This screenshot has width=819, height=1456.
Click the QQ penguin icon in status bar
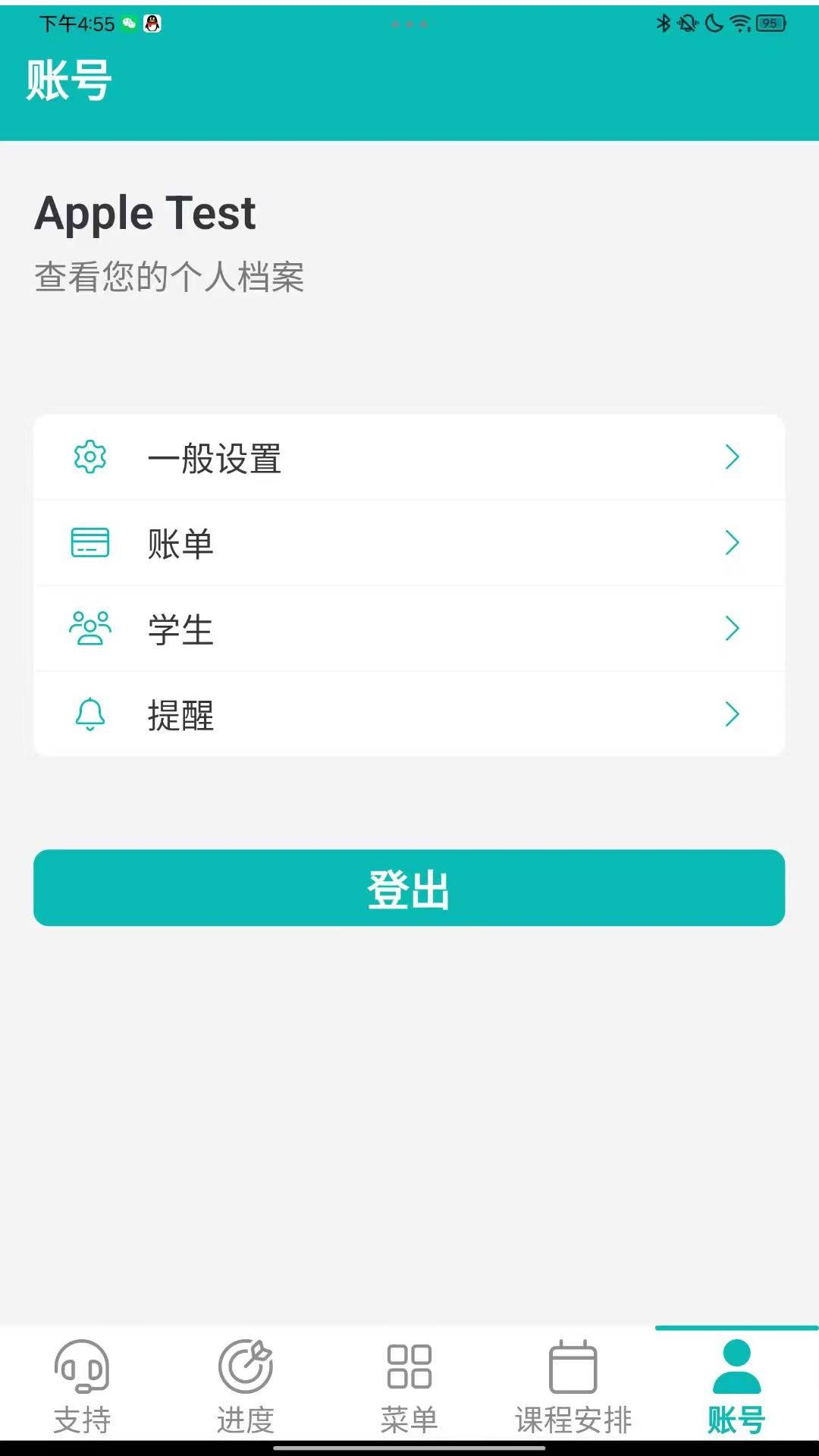152,24
